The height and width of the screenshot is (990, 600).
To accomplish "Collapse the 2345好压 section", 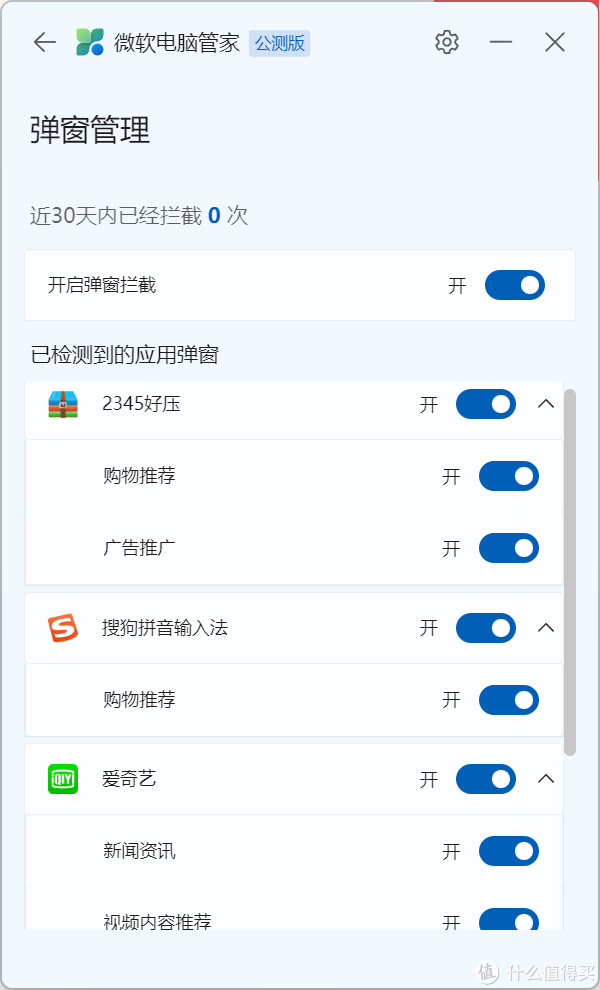I will click(x=546, y=404).
